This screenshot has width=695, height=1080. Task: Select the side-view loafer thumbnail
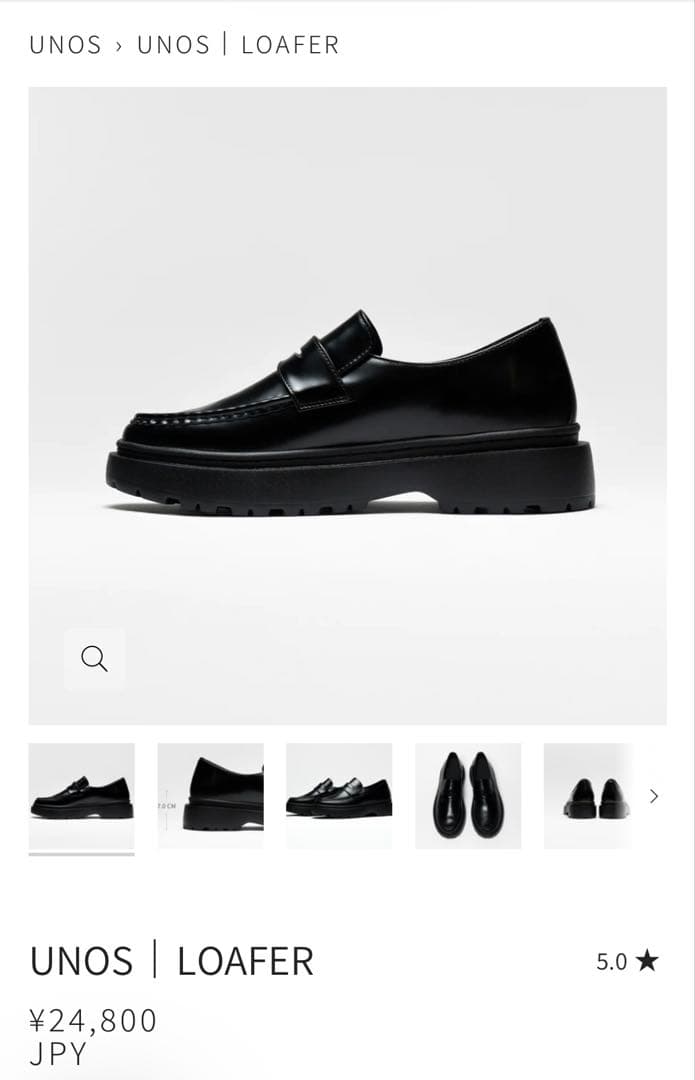point(81,796)
